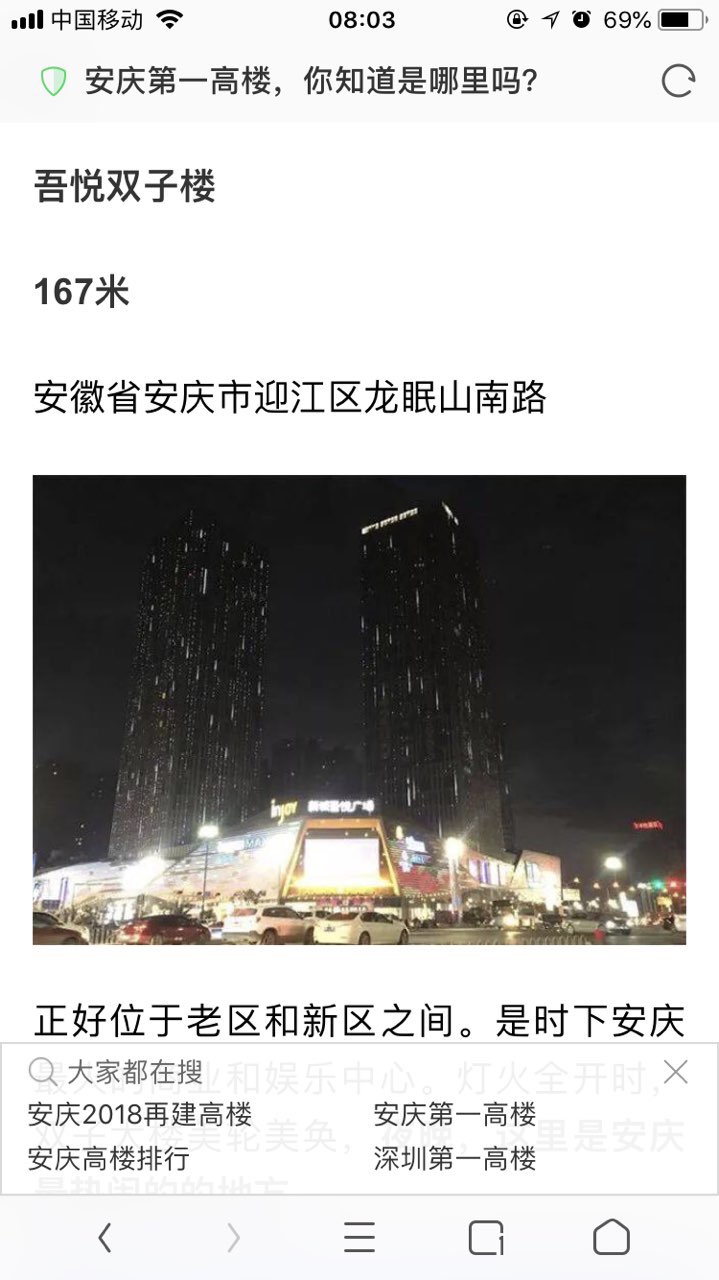Close the 大家都在搜 suggestion panel

tap(676, 1073)
